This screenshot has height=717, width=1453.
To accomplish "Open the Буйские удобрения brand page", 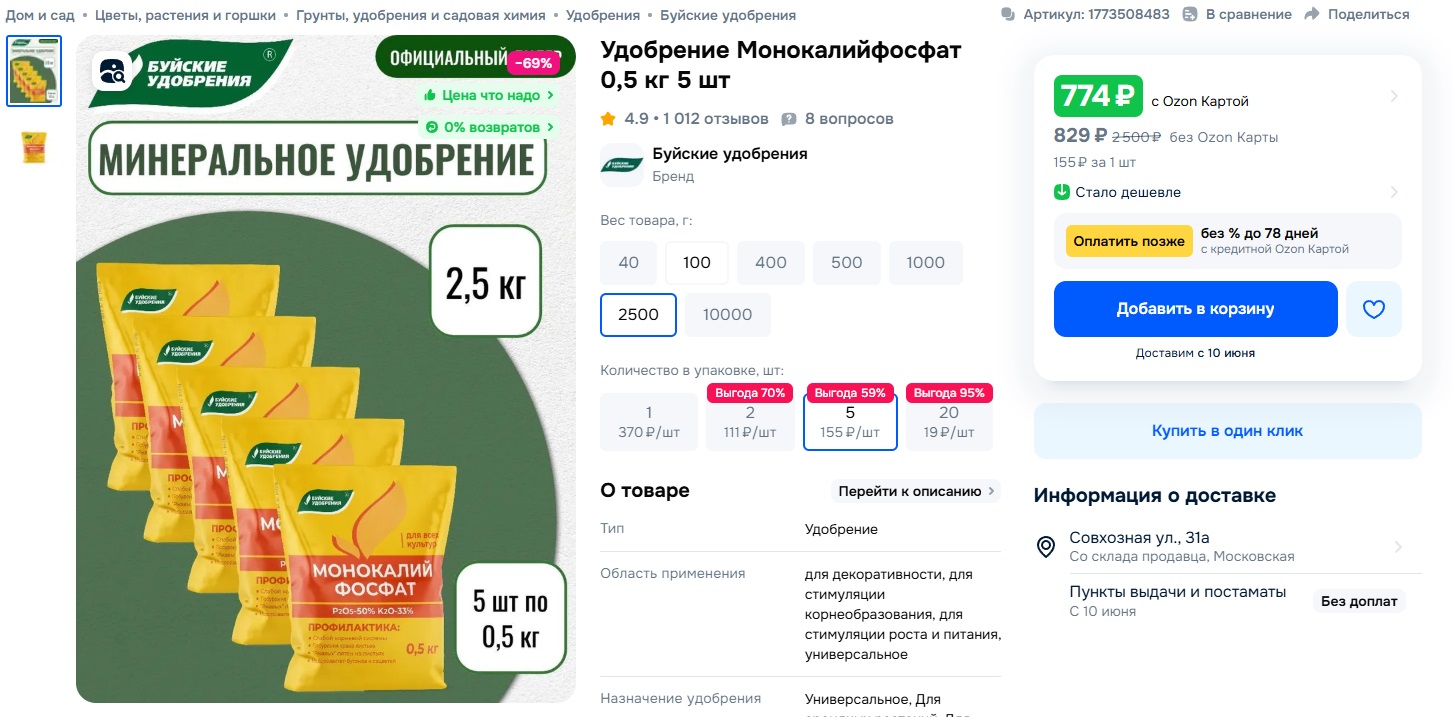I will click(x=729, y=154).
